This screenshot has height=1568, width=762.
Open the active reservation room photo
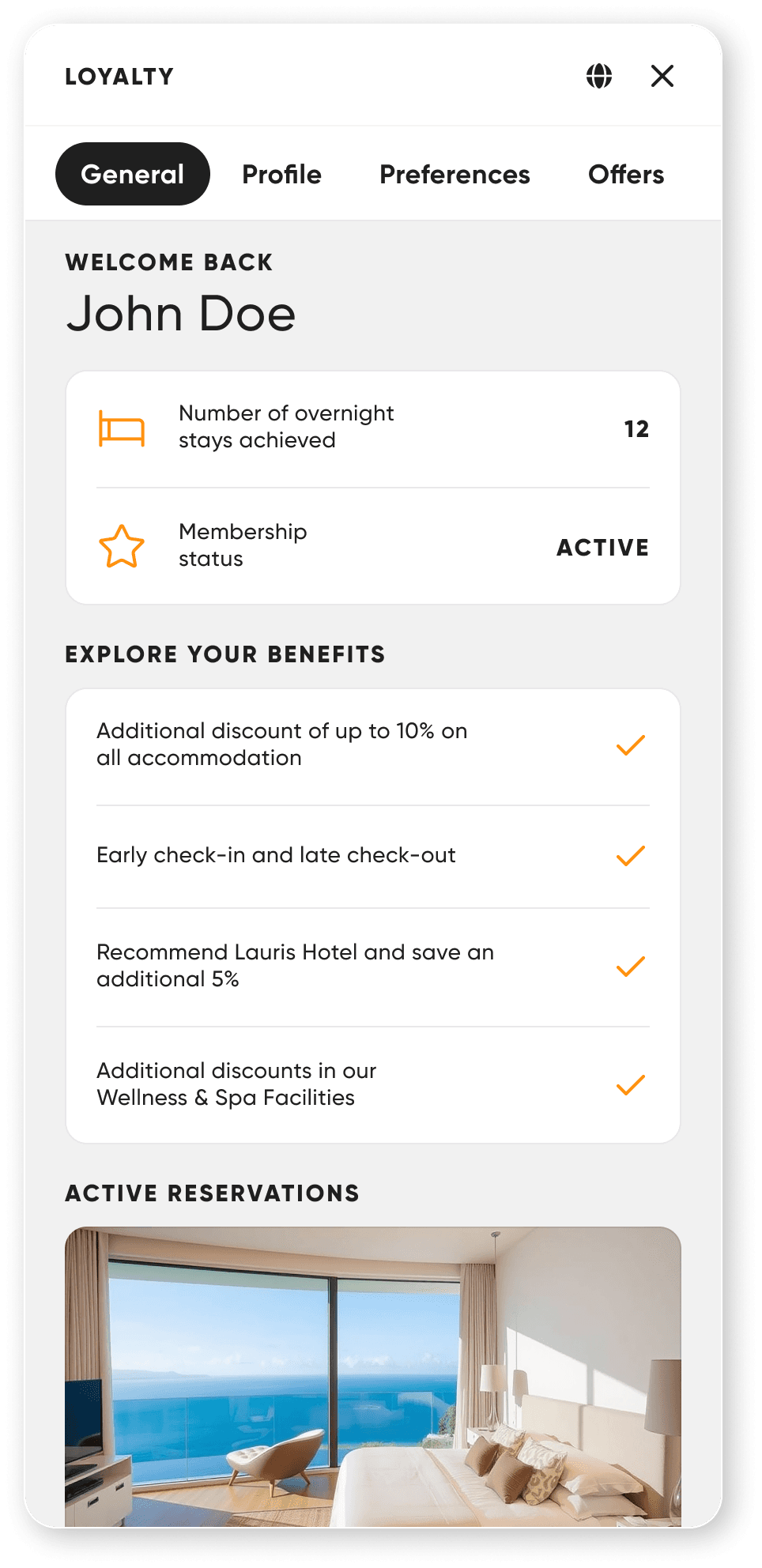click(373, 1377)
